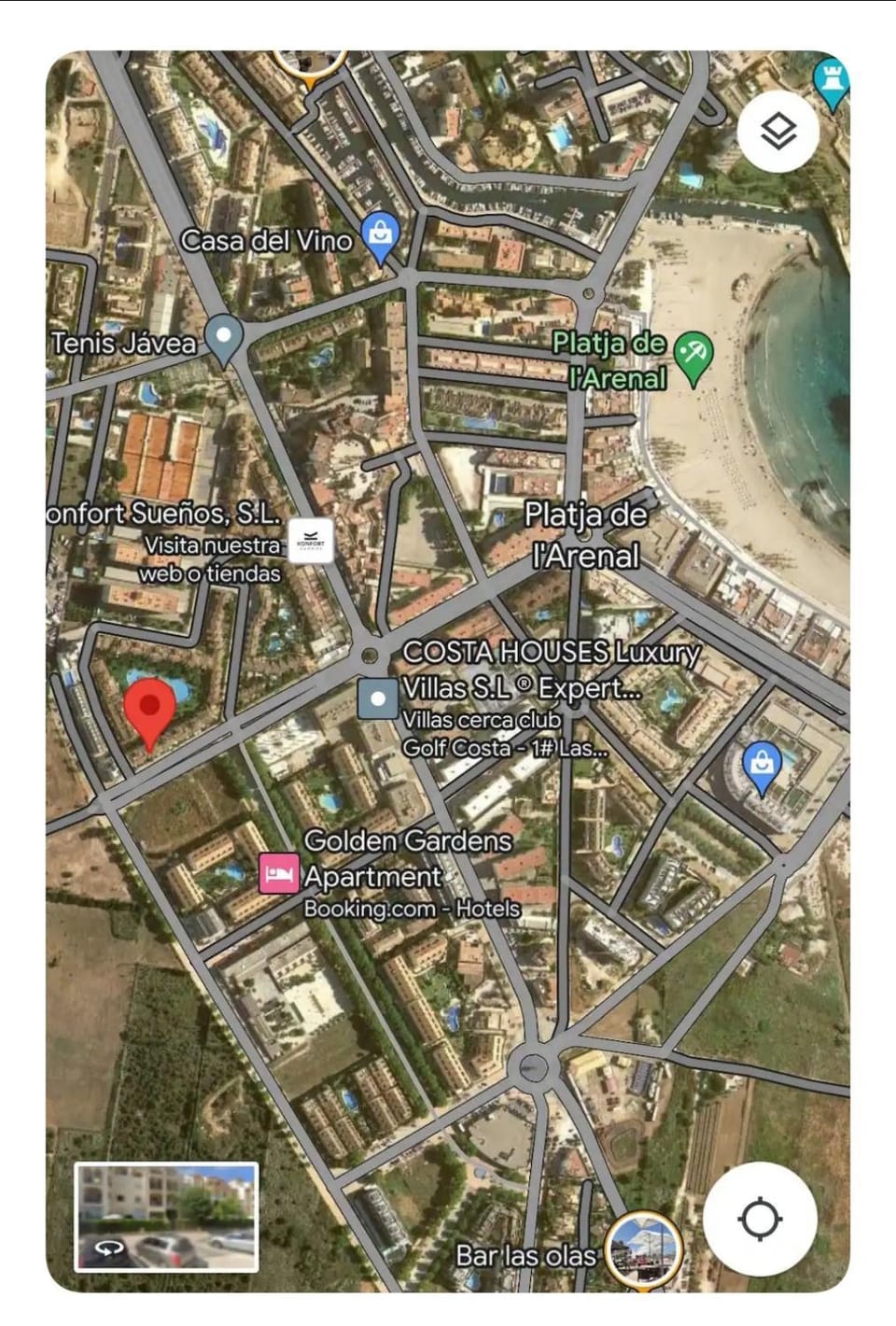Viewport: 896px width, 1326px height.
Task: Open the Street View thumbnail
Action: coord(166,1217)
